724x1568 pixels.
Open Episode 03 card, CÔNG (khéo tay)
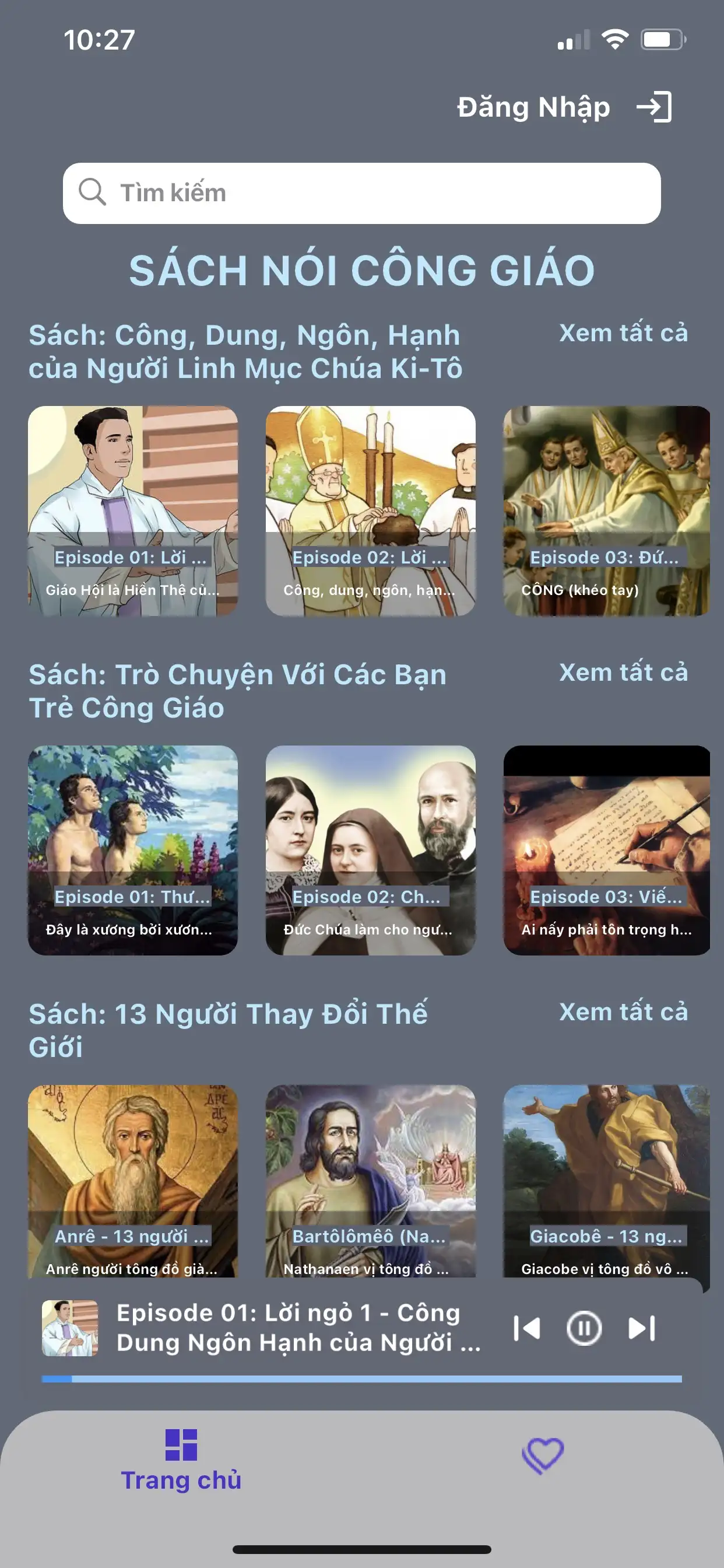pos(606,510)
